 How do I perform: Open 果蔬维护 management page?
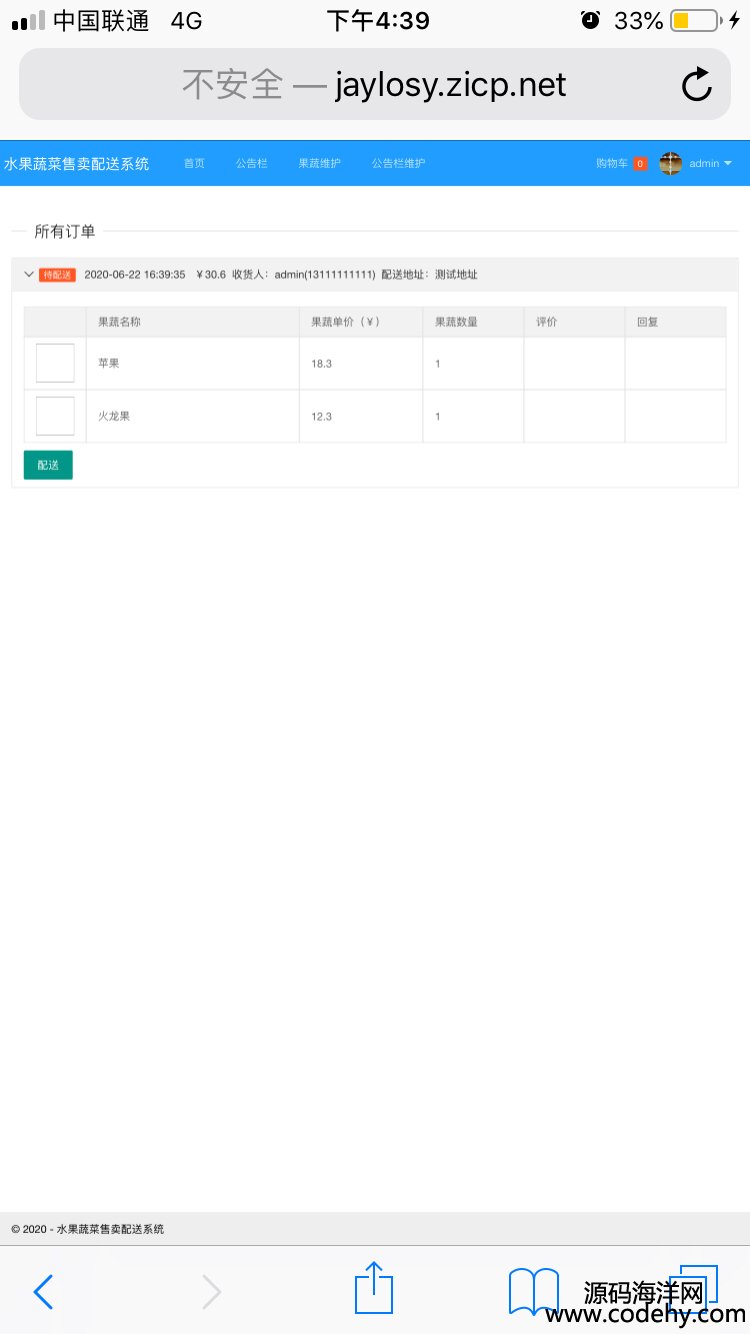(319, 163)
